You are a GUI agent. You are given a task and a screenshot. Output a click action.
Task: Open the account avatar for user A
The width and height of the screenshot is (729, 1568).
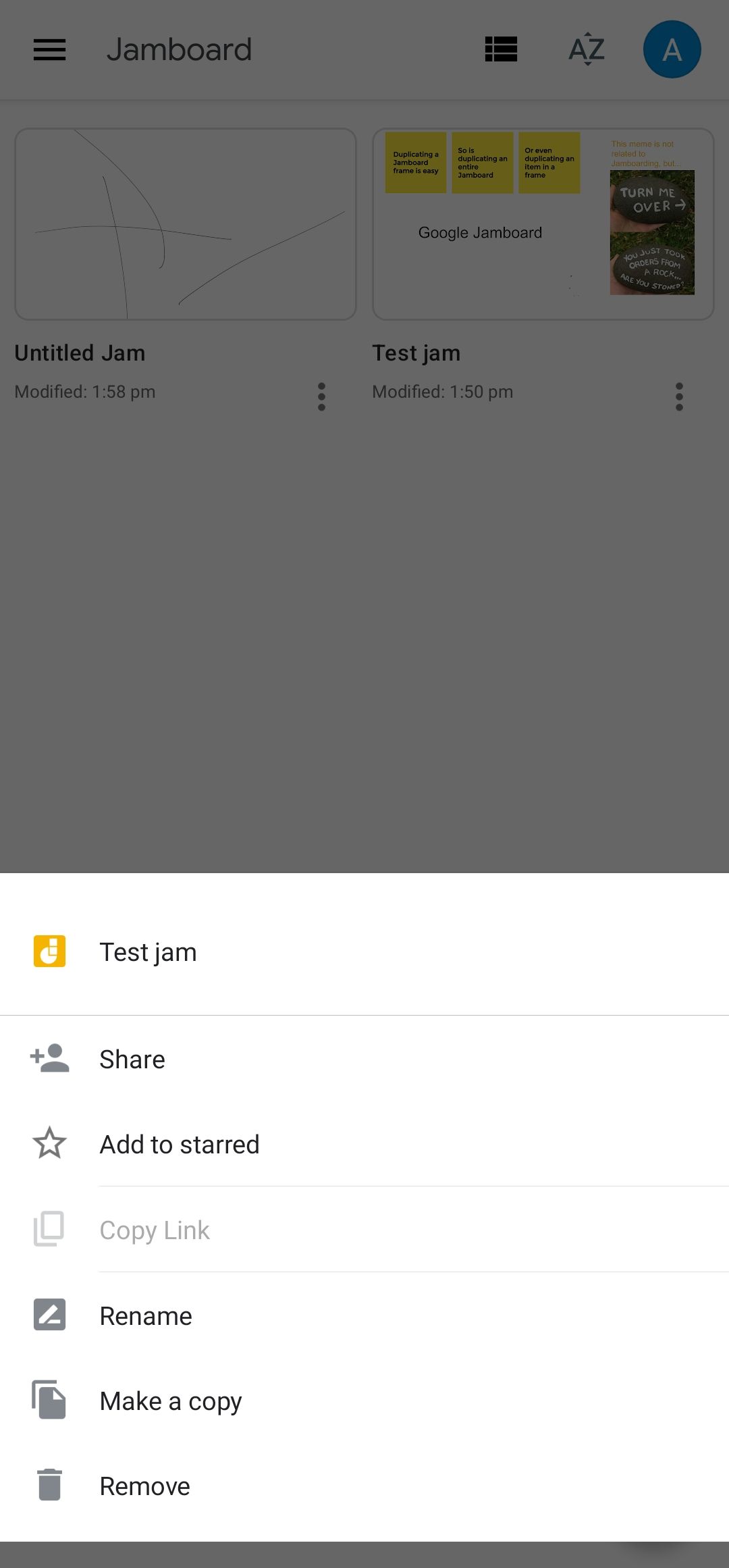672,49
